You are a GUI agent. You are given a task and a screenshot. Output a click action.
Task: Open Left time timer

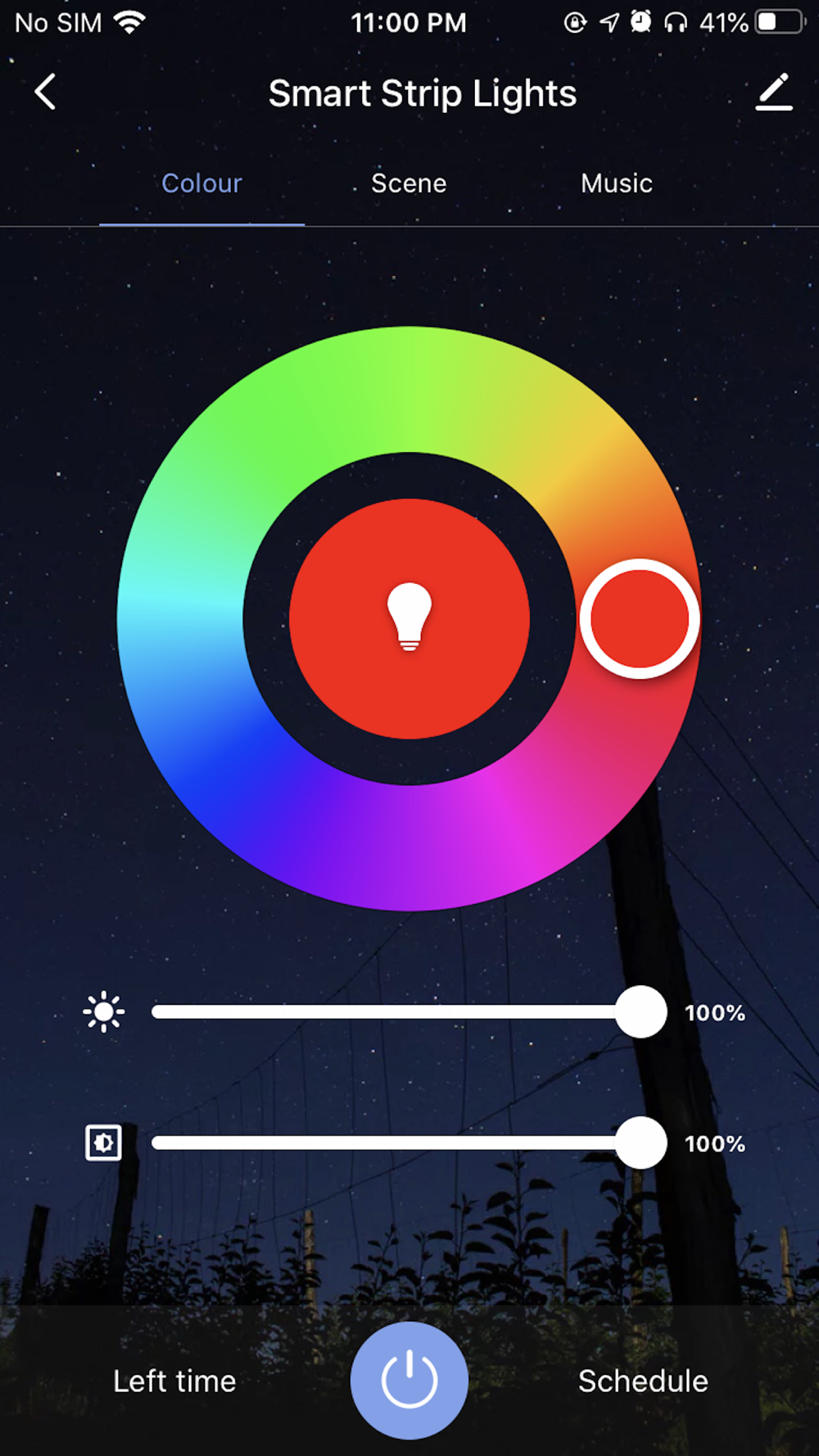click(174, 1381)
